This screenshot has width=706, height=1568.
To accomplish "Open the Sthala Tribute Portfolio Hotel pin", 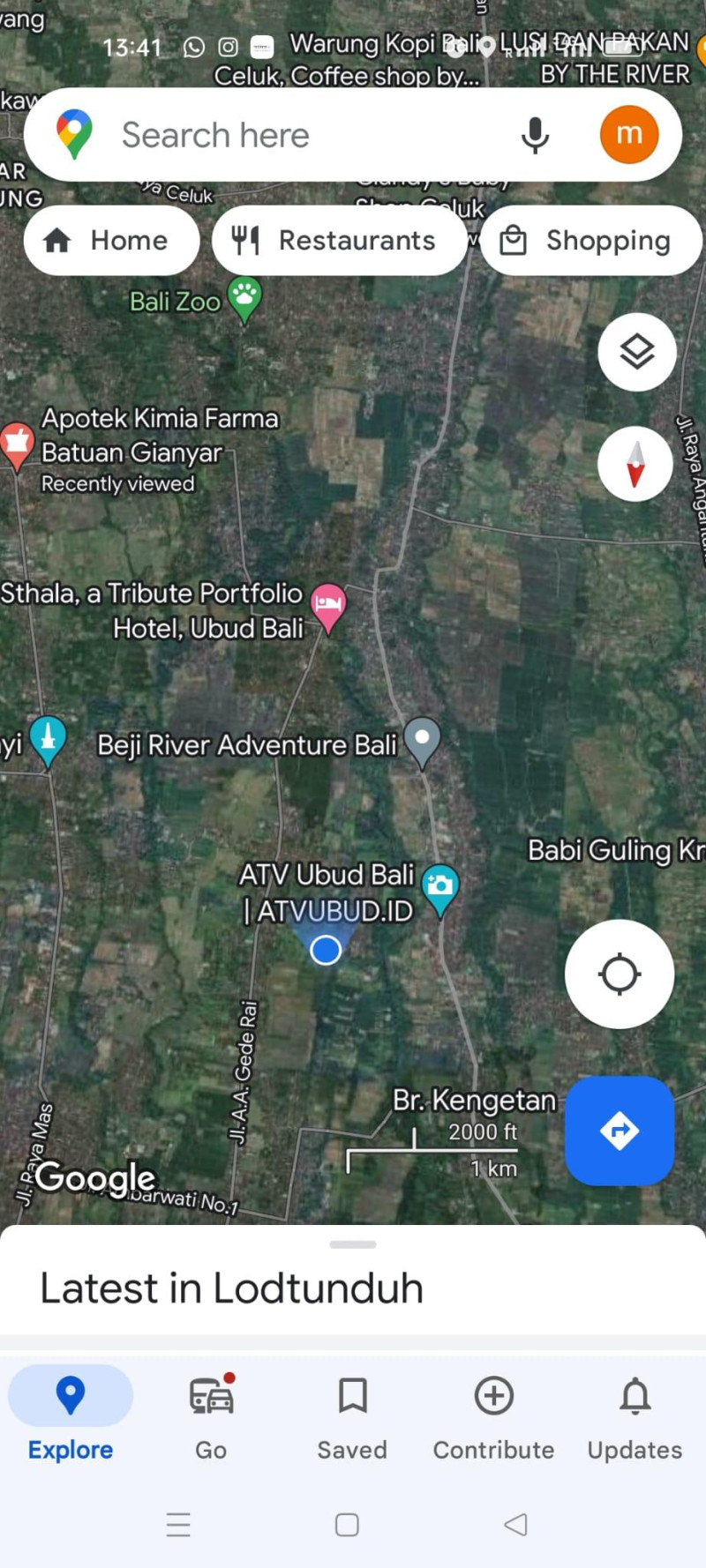I will click(x=329, y=606).
